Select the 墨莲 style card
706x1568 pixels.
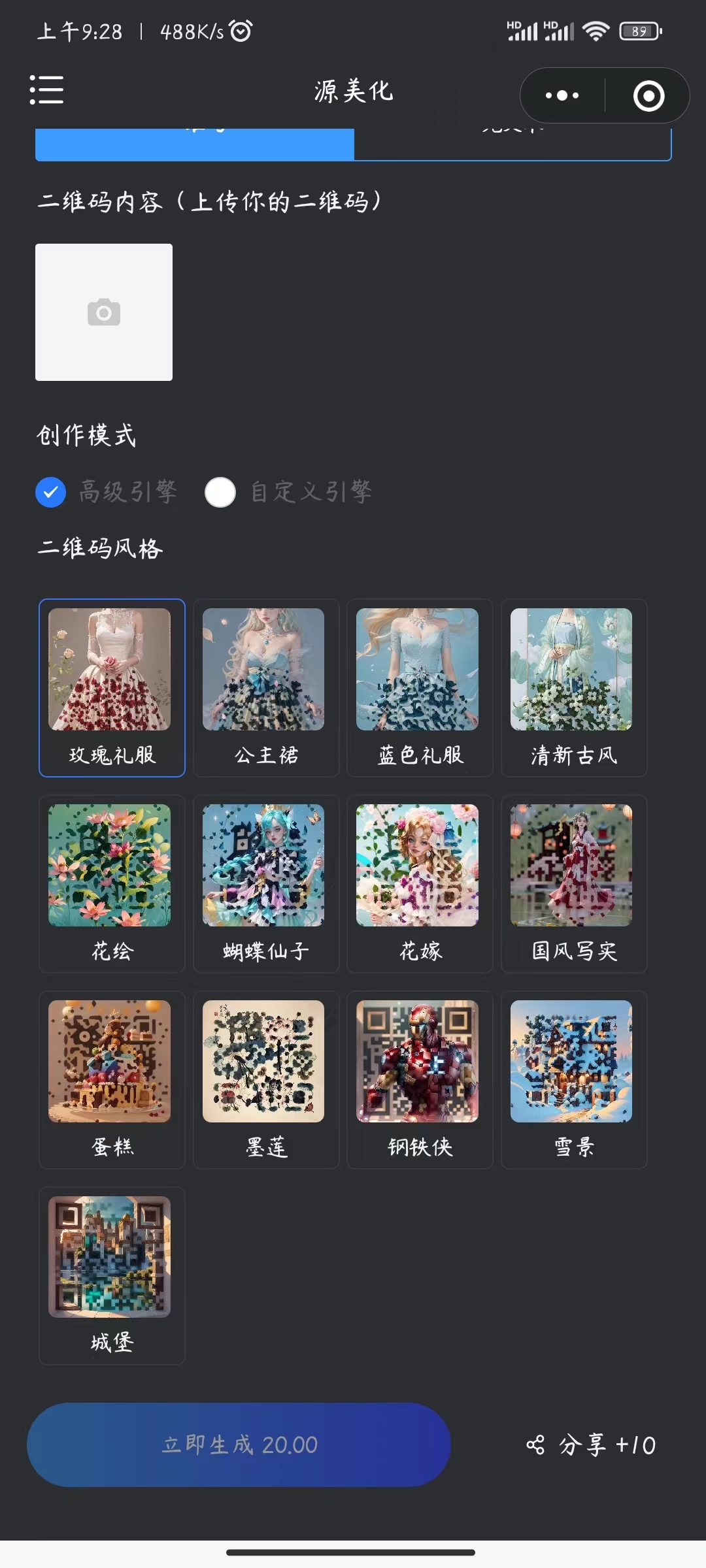266,1079
